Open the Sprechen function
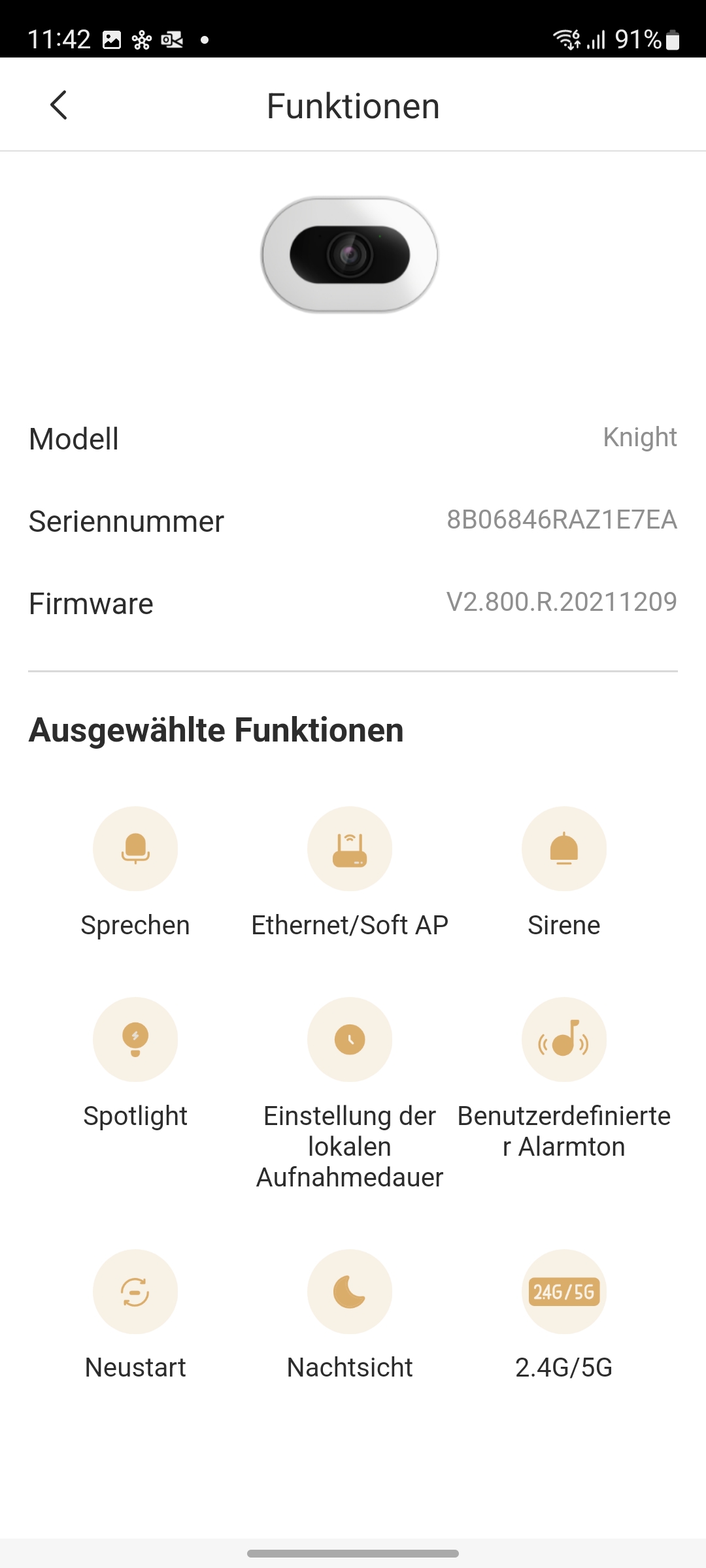Viewport: 706px width, 1568px height. 135,849
